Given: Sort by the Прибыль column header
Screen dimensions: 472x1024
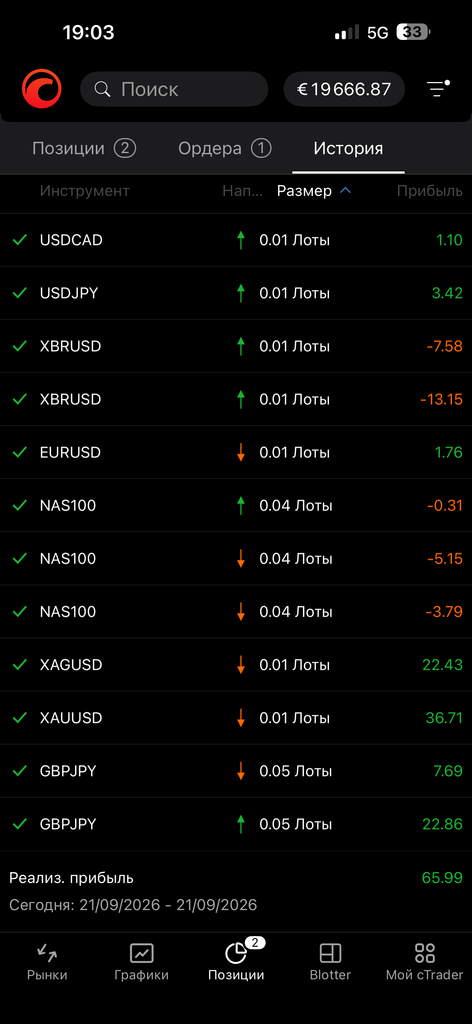Looking at the screenshot, I should click(x=430, y=191).
